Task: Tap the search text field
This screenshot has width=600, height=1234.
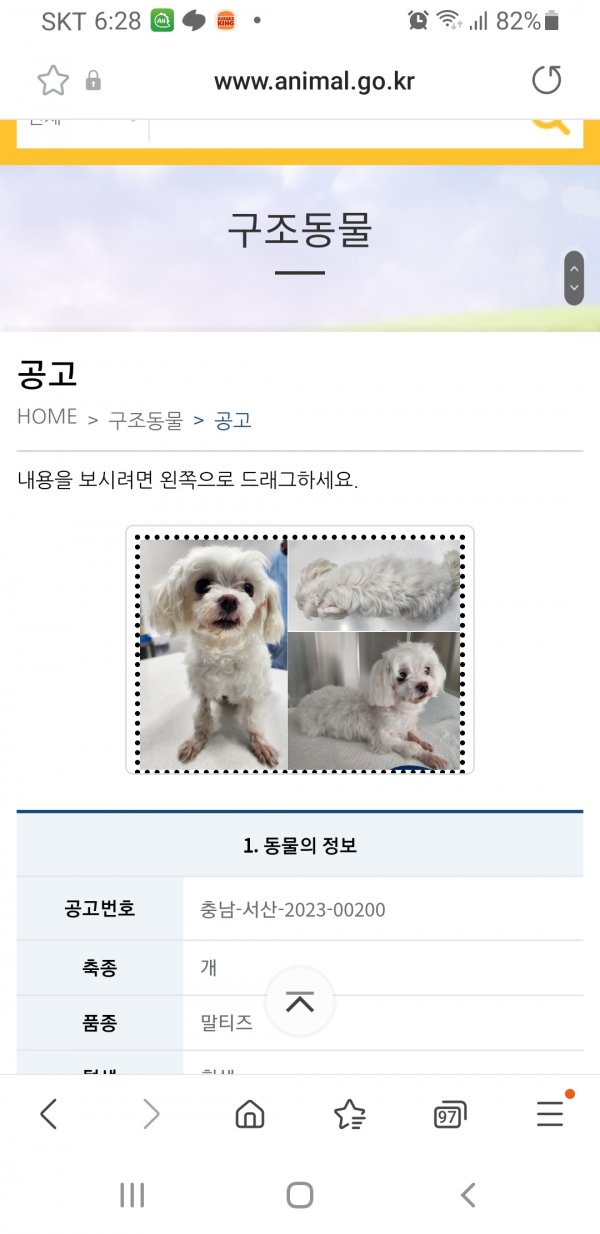Action: (340, 128)
